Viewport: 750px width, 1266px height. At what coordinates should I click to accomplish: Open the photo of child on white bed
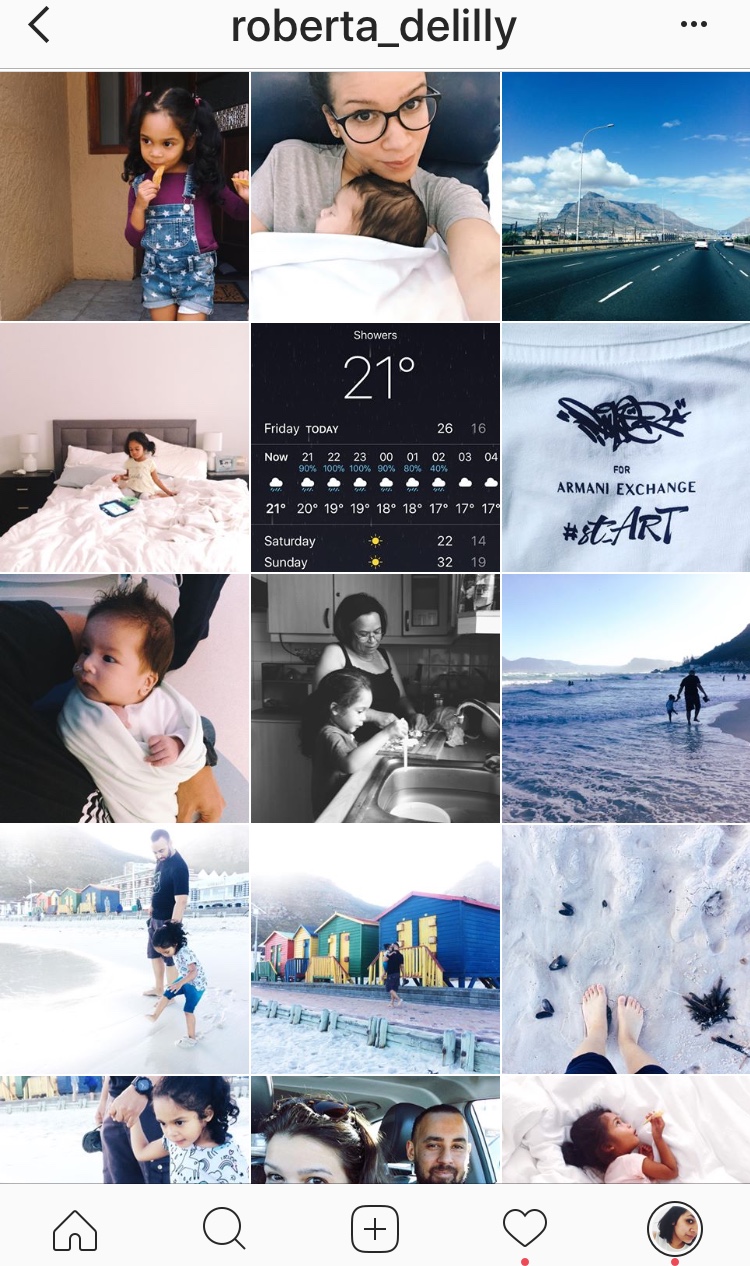click(x=124, y=447)
